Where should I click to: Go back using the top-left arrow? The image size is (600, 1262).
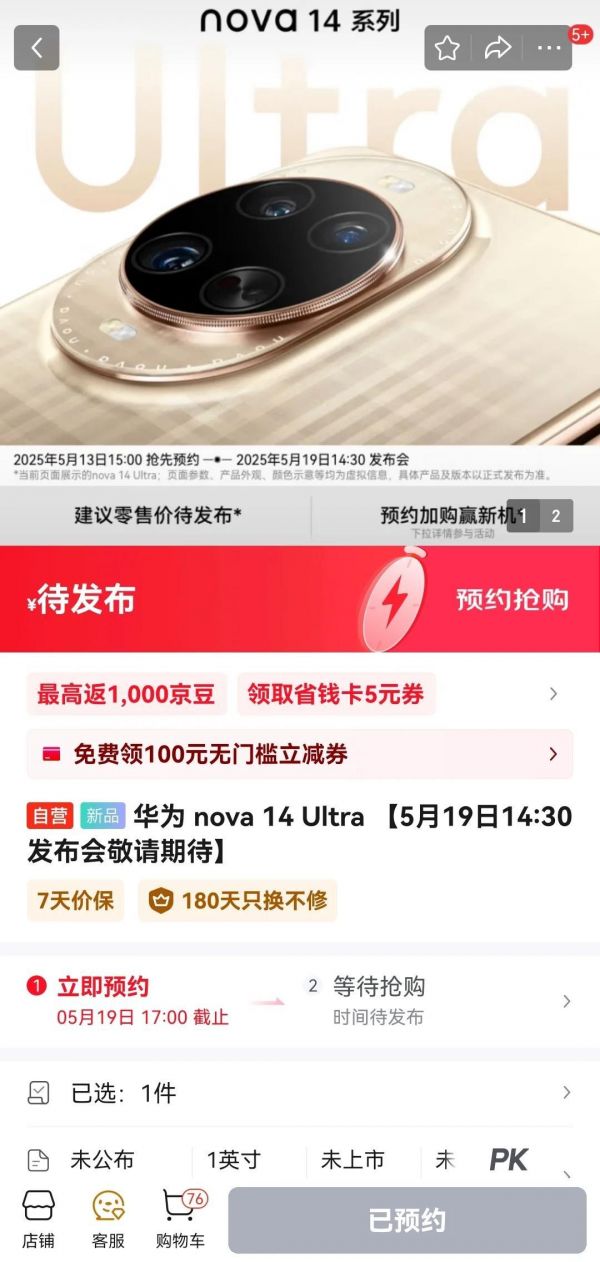37,48
